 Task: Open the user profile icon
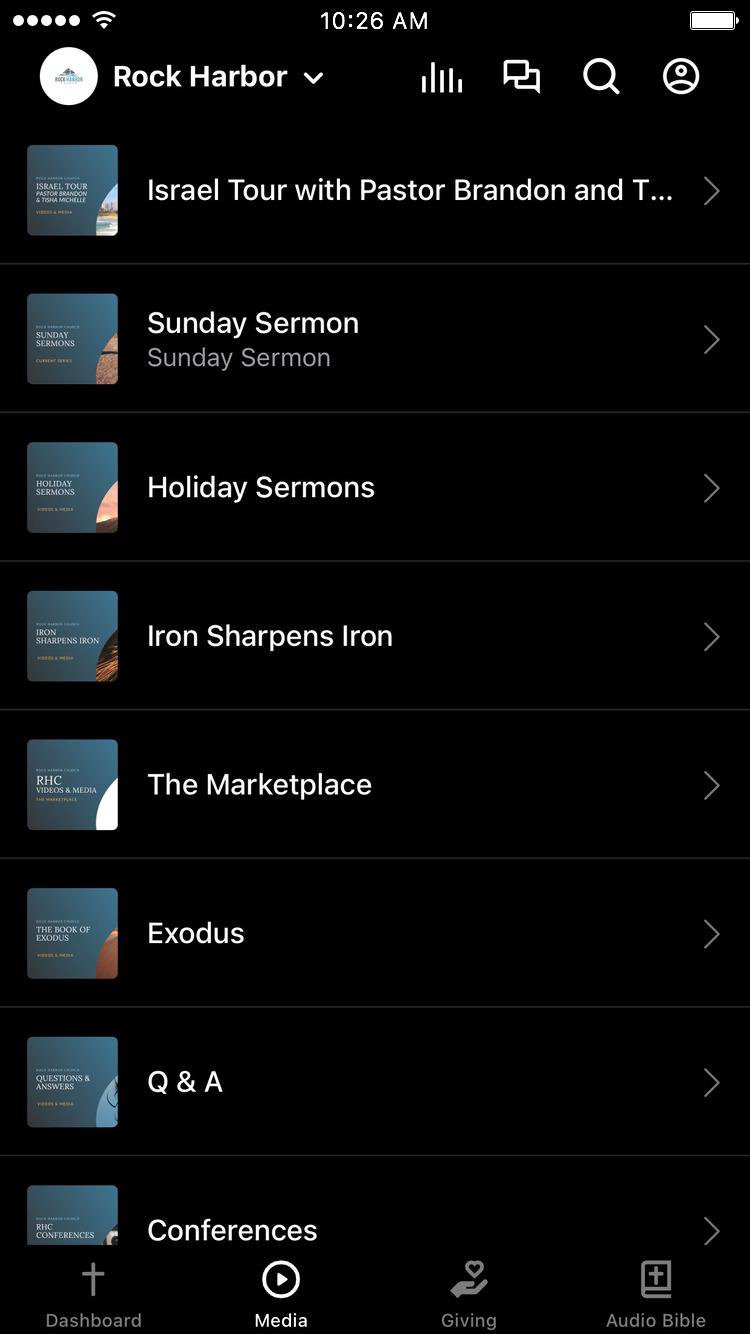681,77
